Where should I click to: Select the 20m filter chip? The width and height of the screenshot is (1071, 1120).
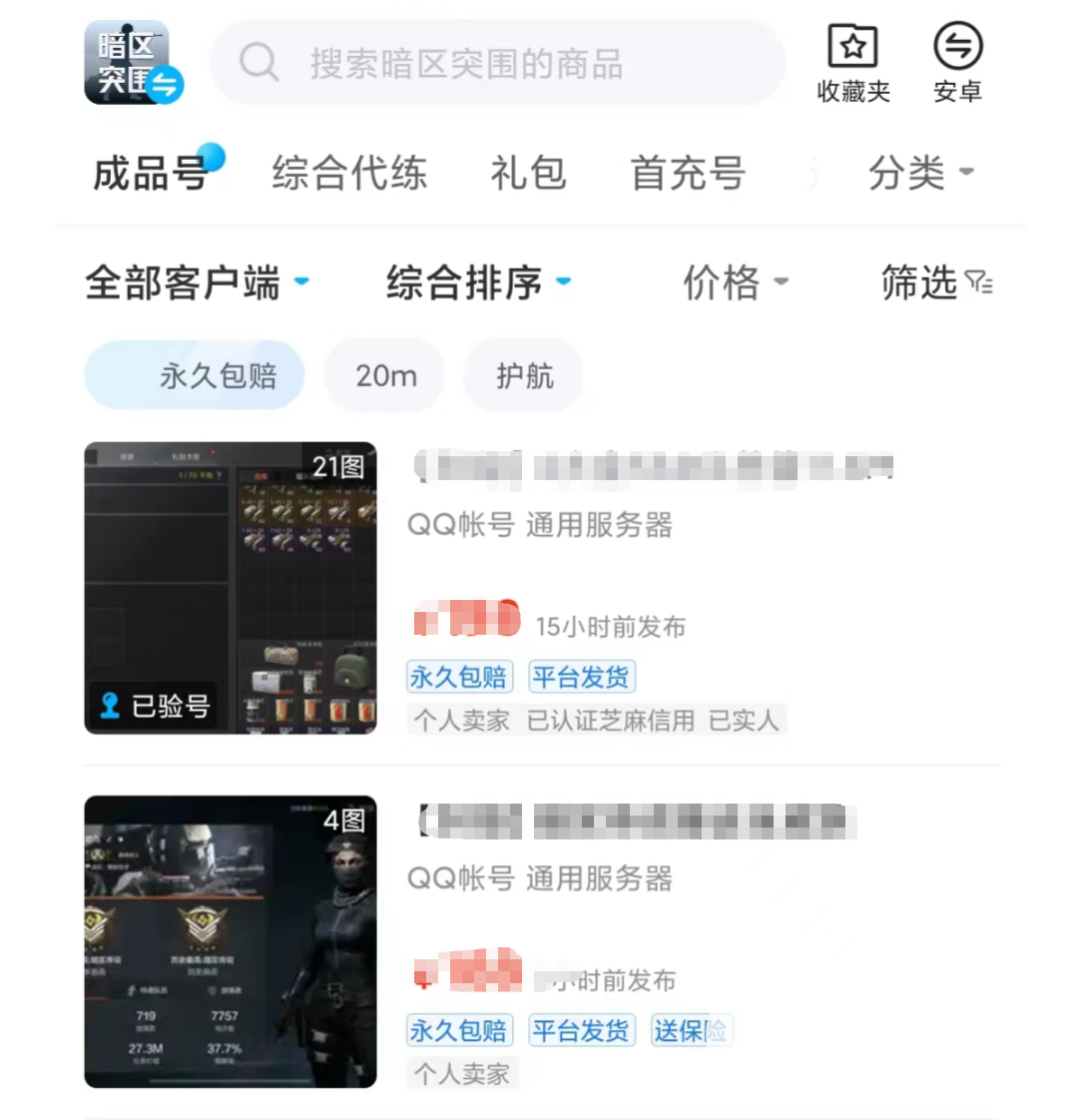[x=385, y=375]
